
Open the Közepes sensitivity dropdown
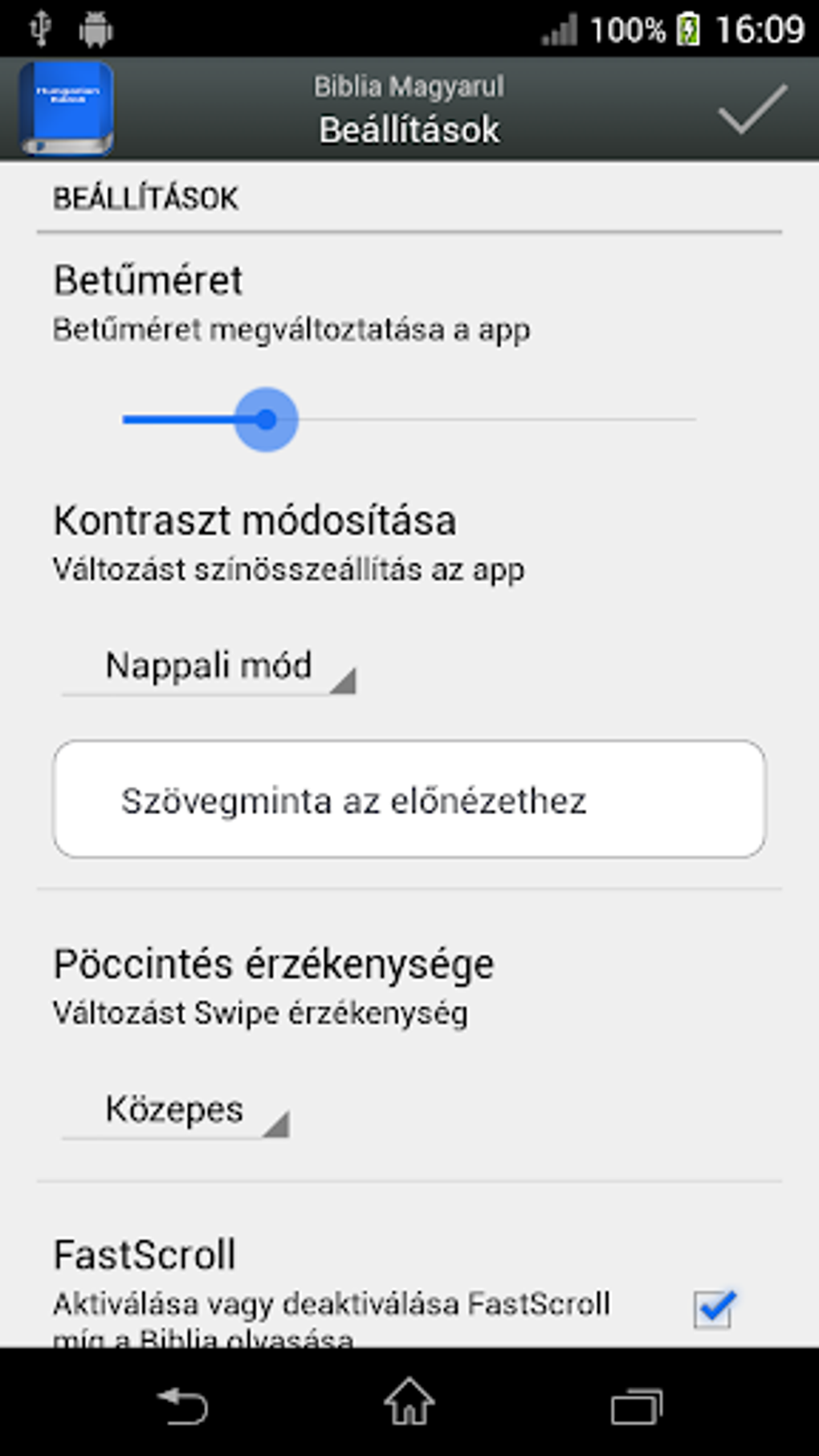click(x=175, y=1111)
